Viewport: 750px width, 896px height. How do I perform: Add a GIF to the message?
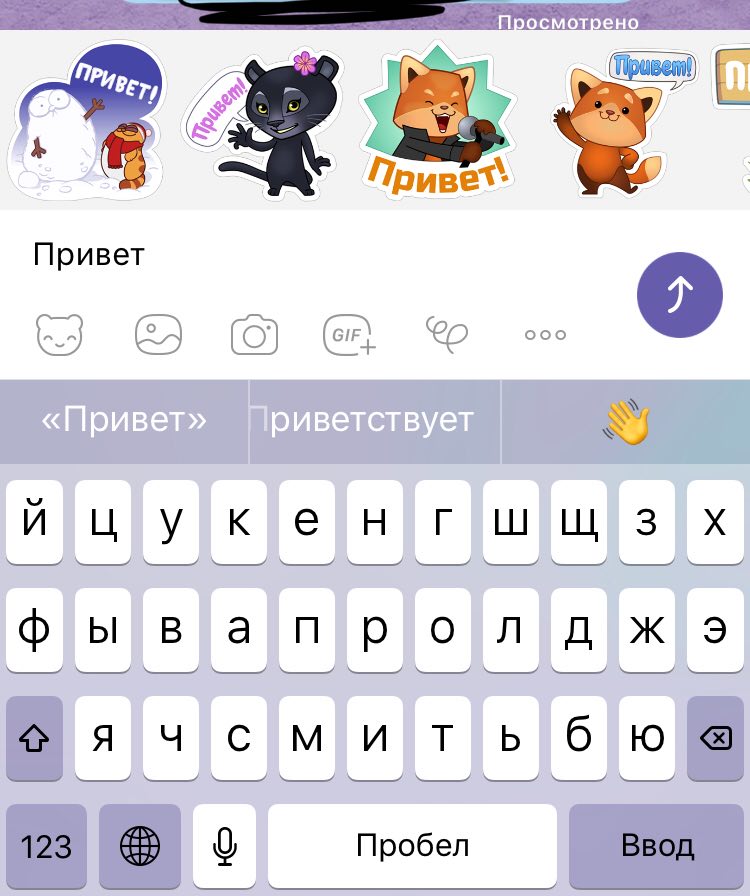[x=349, y=335]
